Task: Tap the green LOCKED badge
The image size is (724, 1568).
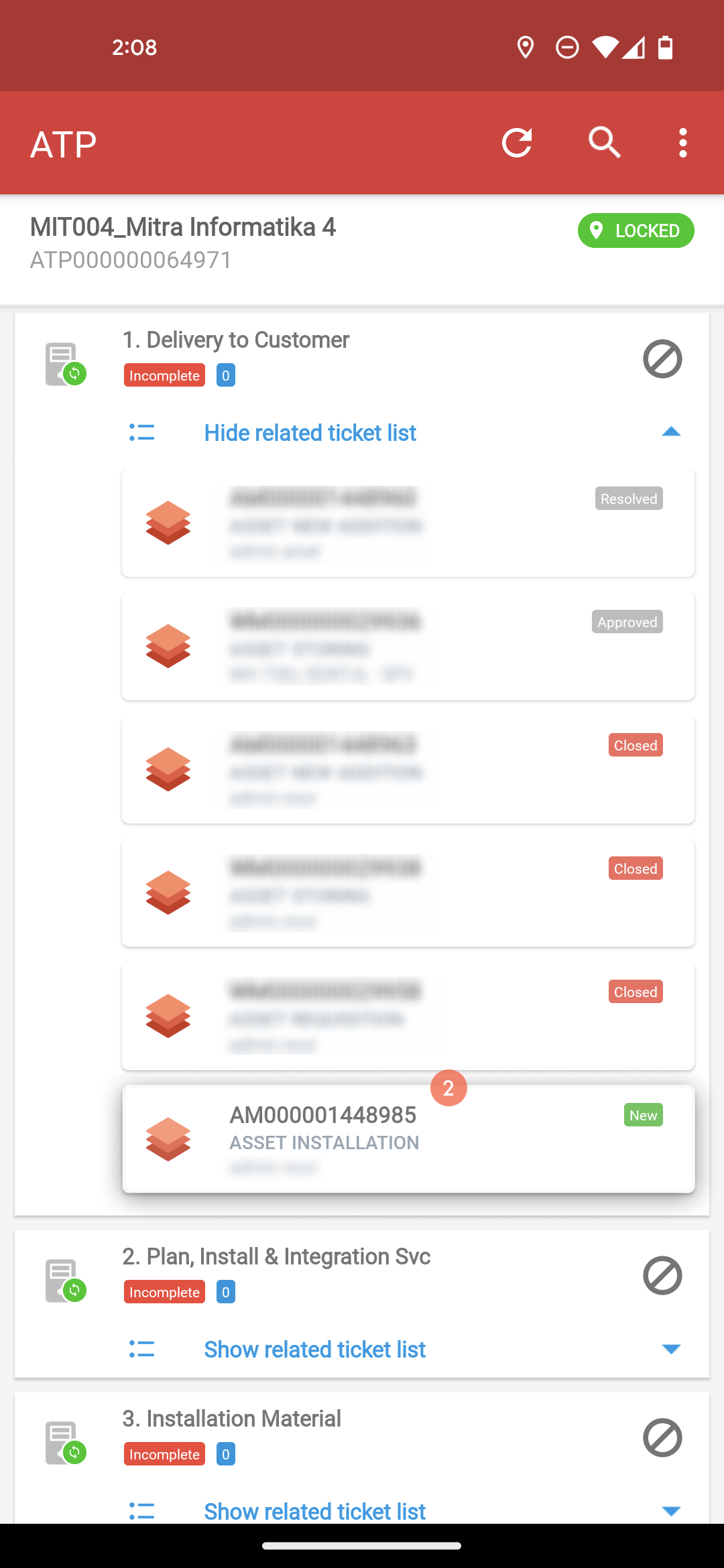Action: pos(636,231)
